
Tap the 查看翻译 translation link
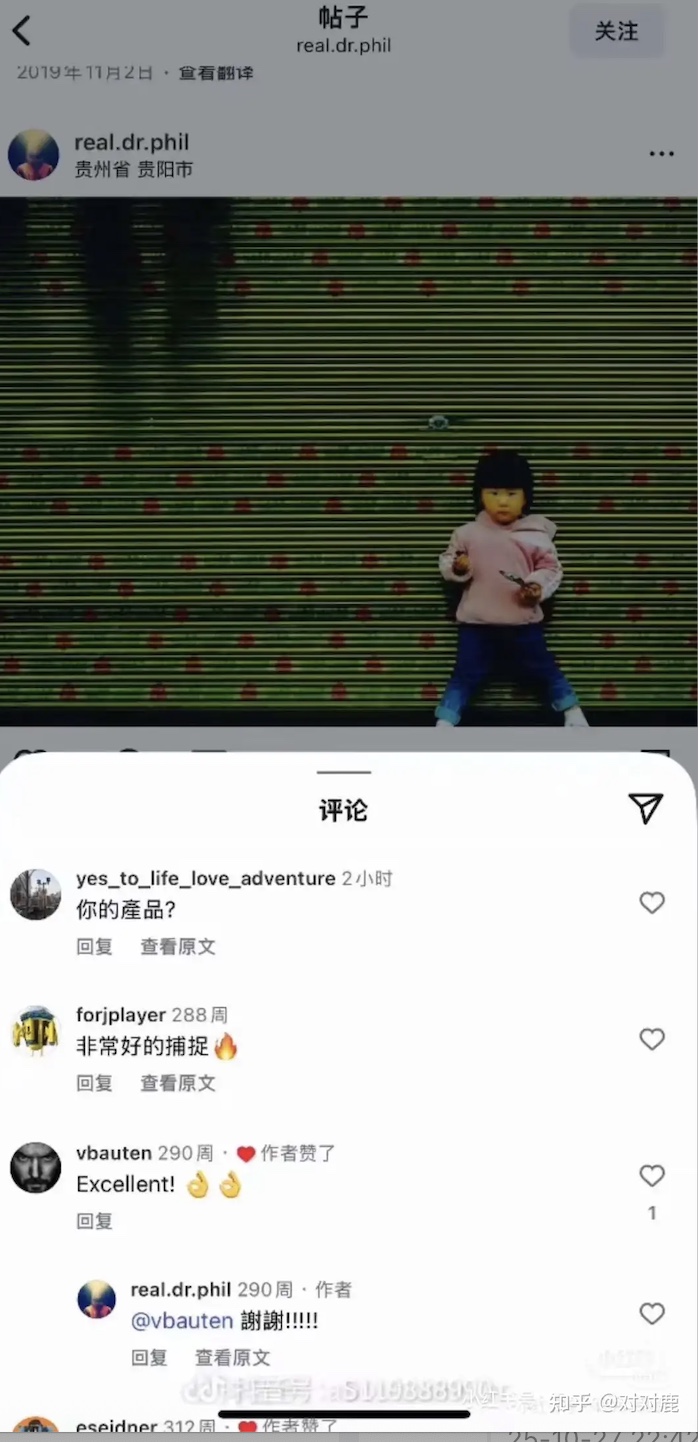pos(216,73)
